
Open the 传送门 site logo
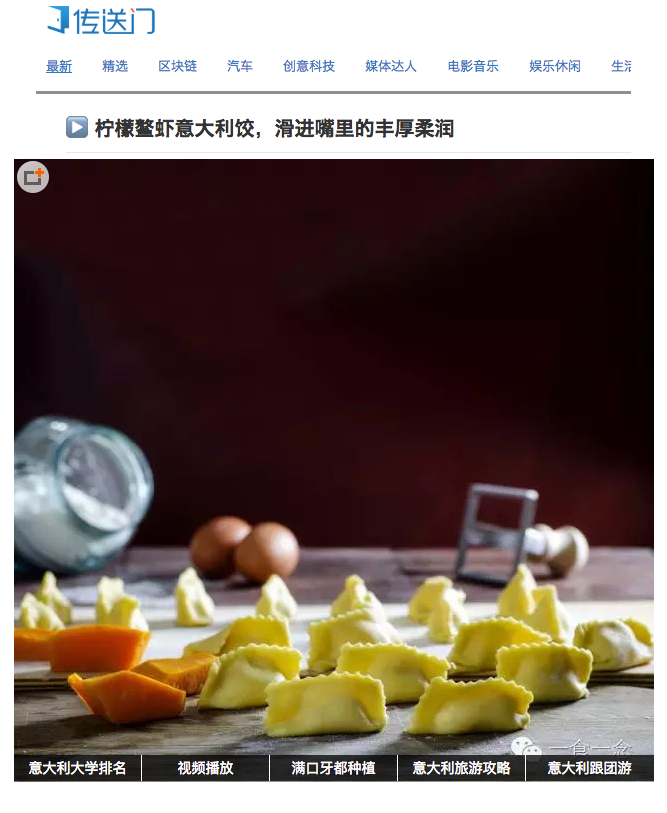(x=101, y=20)
